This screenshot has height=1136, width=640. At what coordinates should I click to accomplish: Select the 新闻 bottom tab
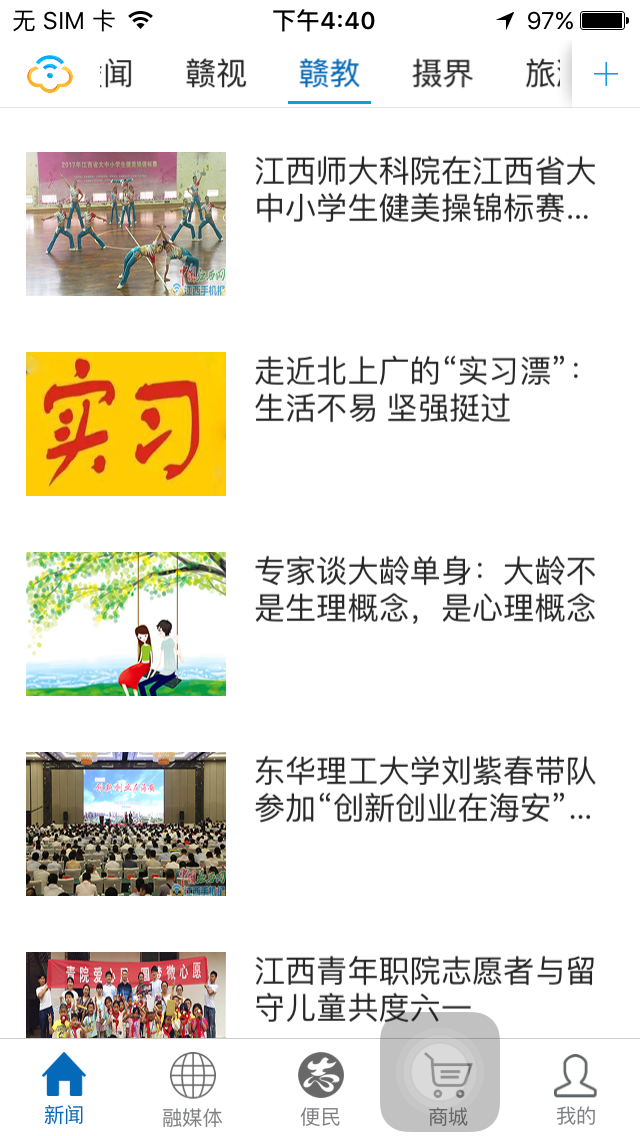[x=64, y=1090]
